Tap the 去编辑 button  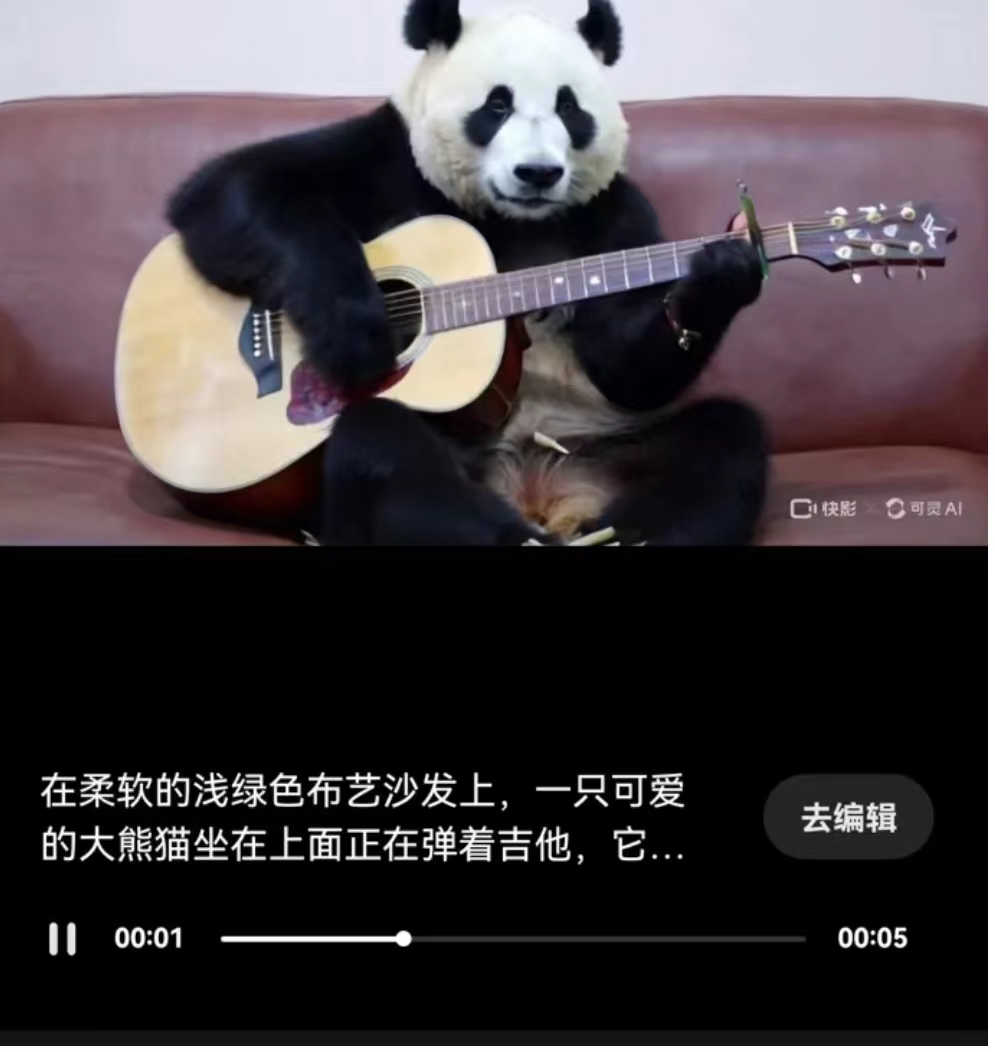click(848, 817)
